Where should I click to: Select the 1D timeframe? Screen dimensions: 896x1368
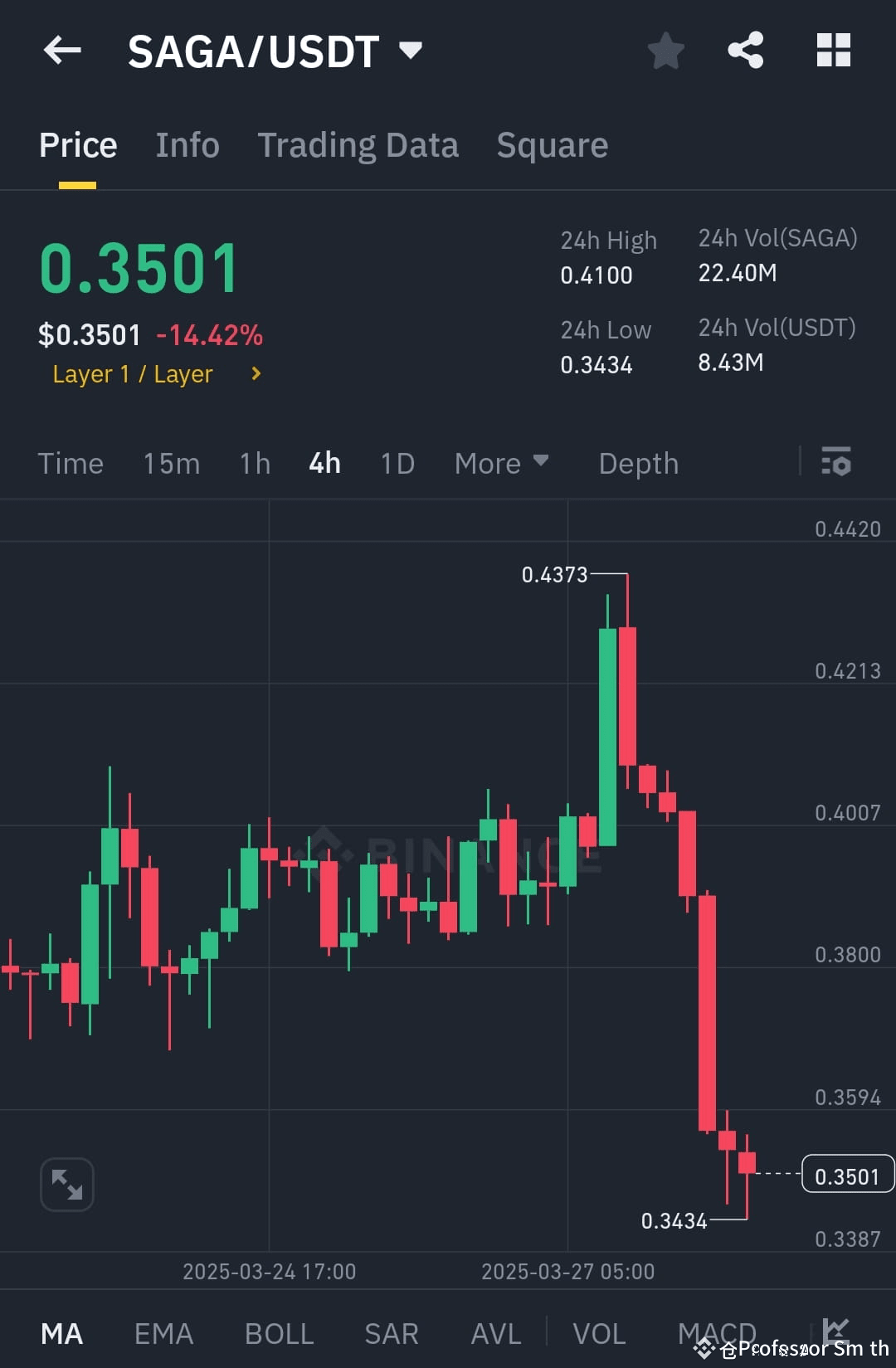(397, 463)
